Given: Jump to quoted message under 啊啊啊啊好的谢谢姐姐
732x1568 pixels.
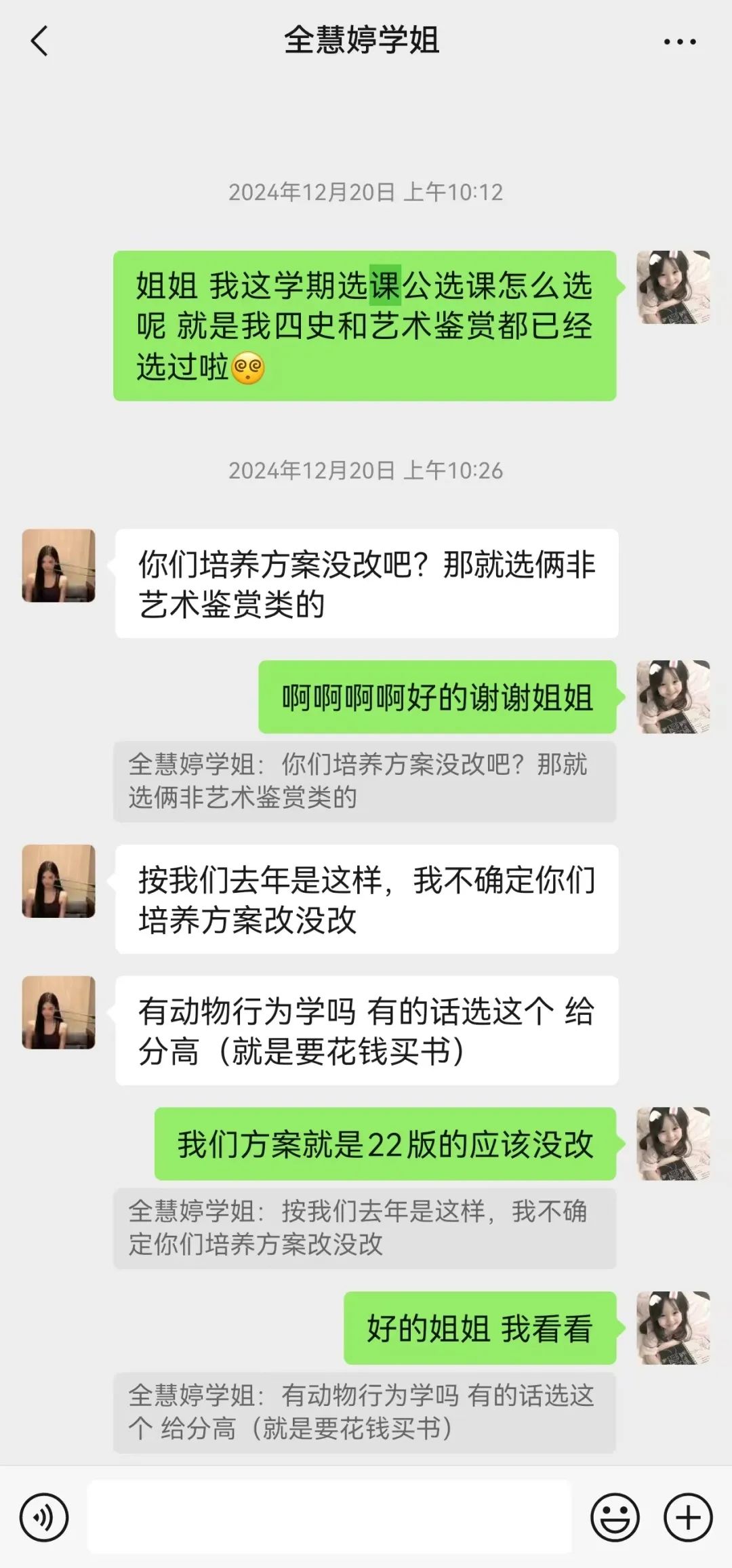Looking at the screenshot, I should 365,782.
